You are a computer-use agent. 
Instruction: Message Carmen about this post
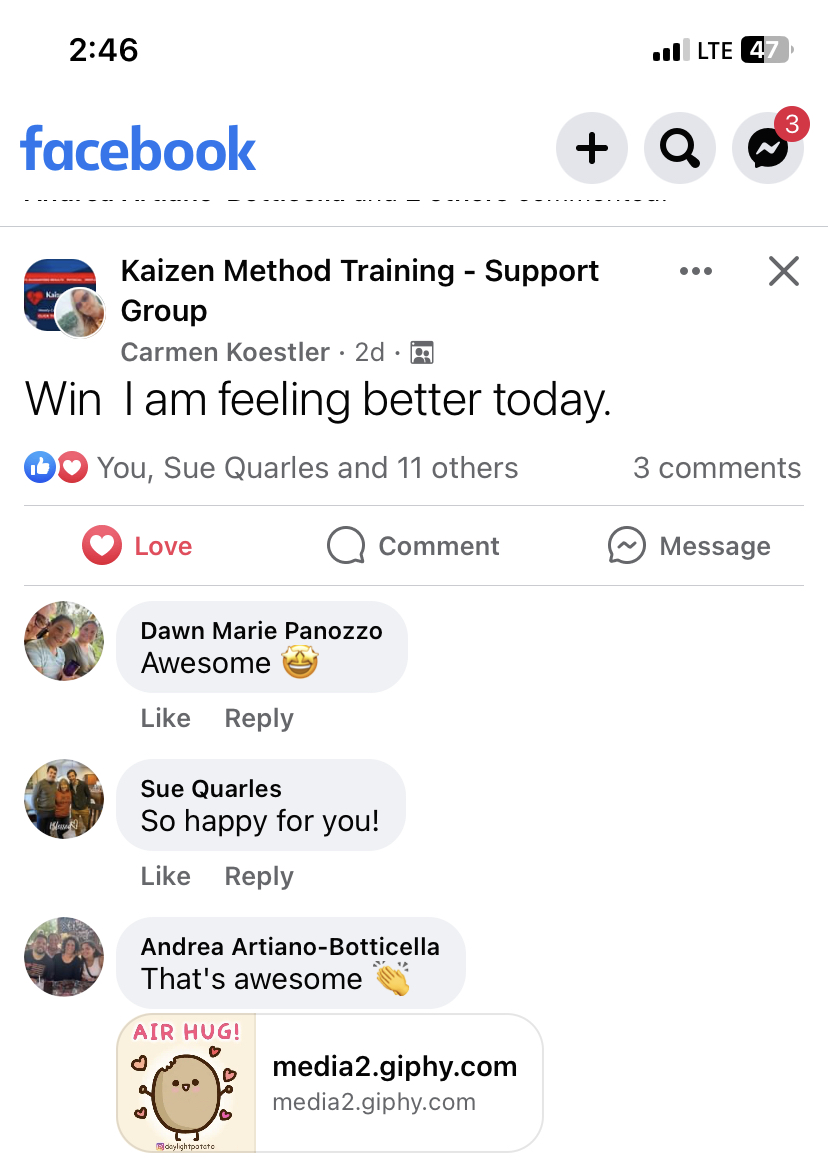click(x=689, y=546)
